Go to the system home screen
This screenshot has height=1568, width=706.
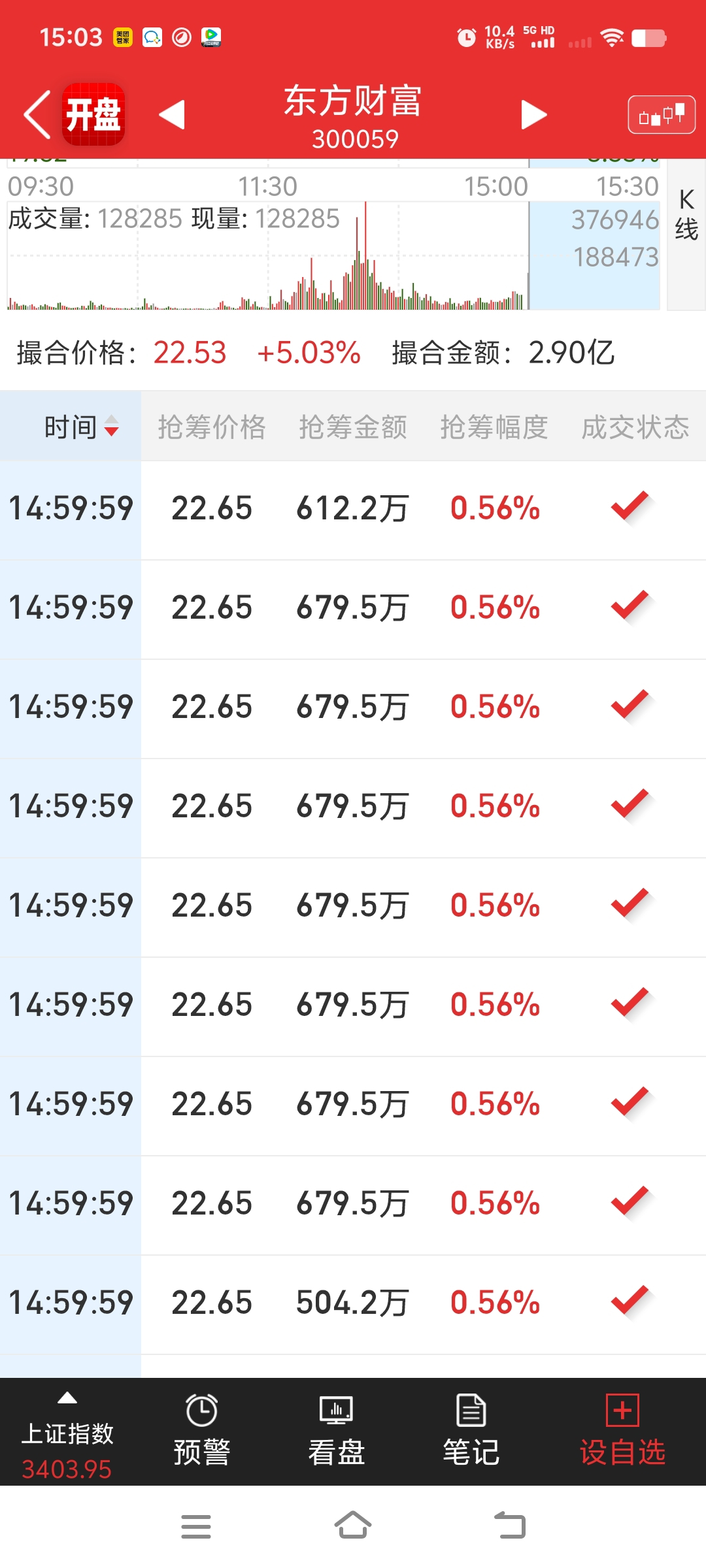pos(353,1526)
